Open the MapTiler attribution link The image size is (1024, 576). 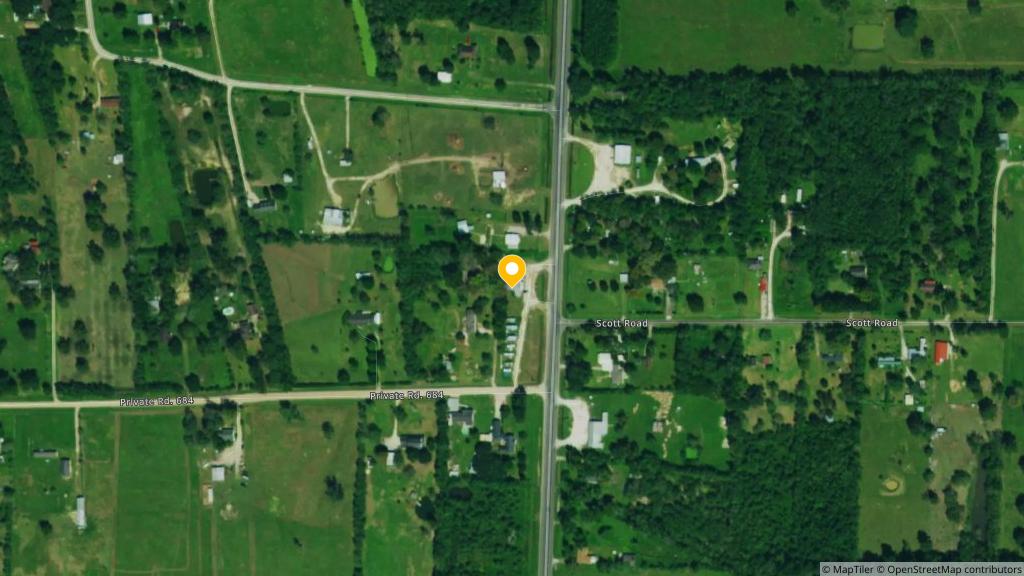tap(847, 569)
